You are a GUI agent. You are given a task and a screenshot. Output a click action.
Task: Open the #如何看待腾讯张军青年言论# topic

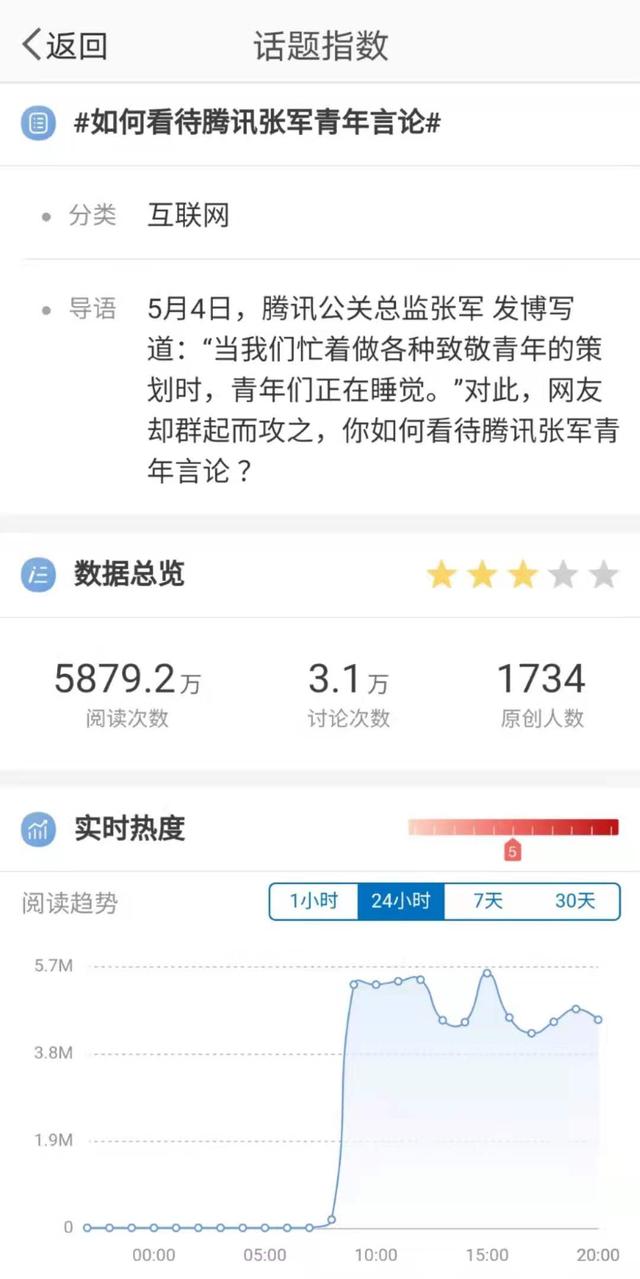click(x=258, y=124)
